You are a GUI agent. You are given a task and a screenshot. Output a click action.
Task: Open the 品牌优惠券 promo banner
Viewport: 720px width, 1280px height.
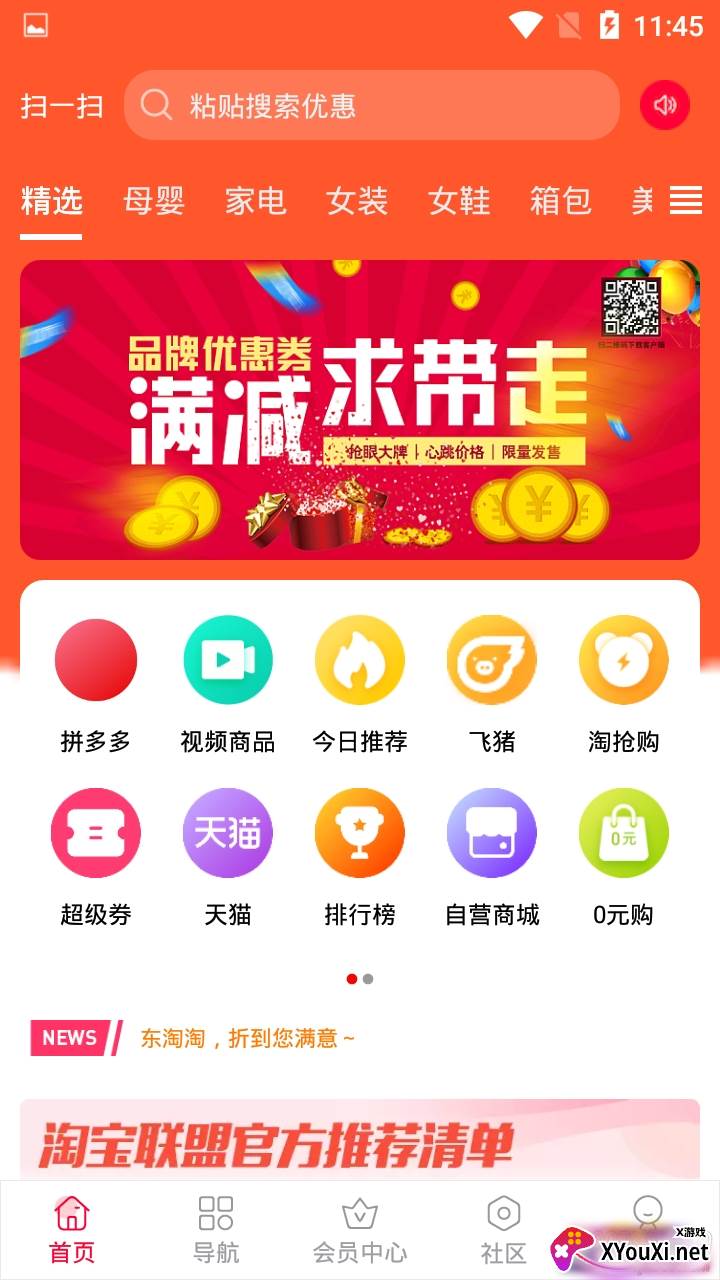point(360,410)
